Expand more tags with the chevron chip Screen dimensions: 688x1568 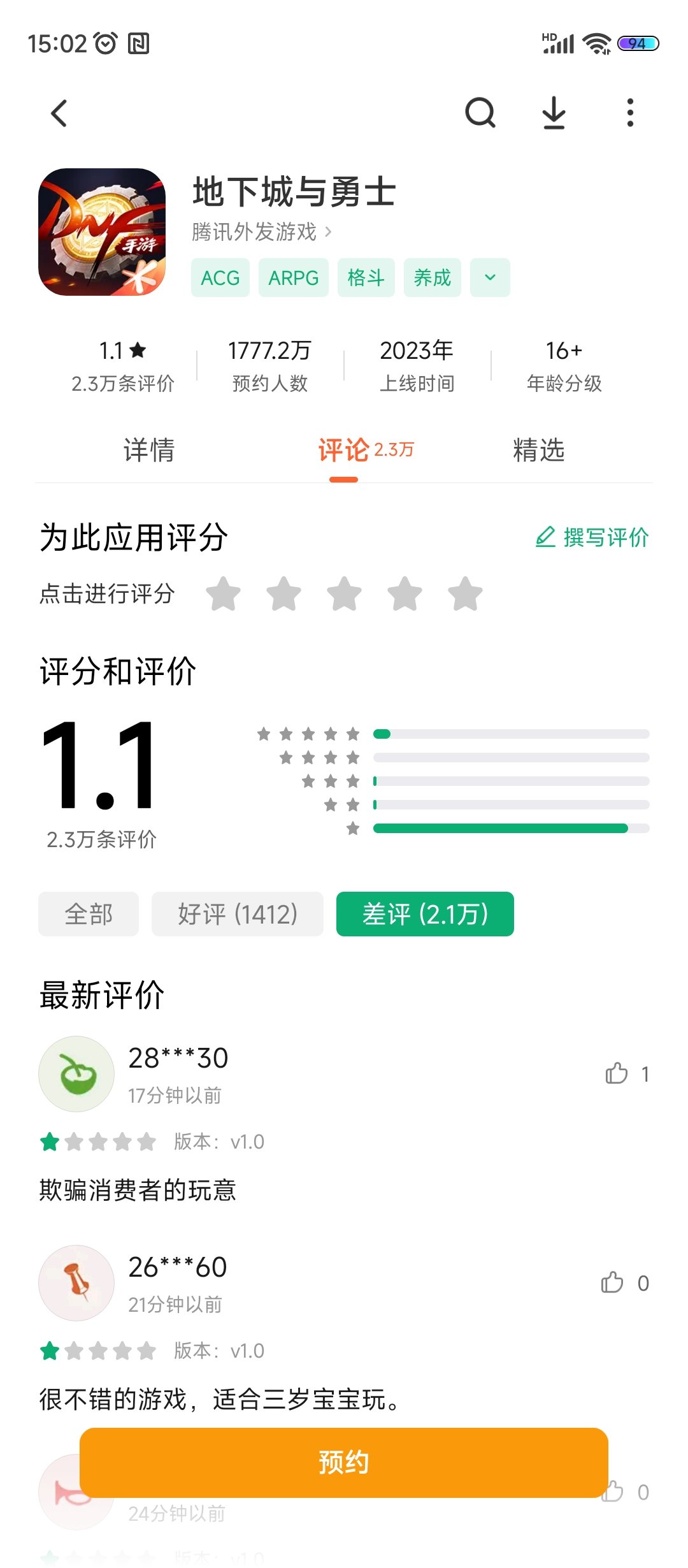490,277
